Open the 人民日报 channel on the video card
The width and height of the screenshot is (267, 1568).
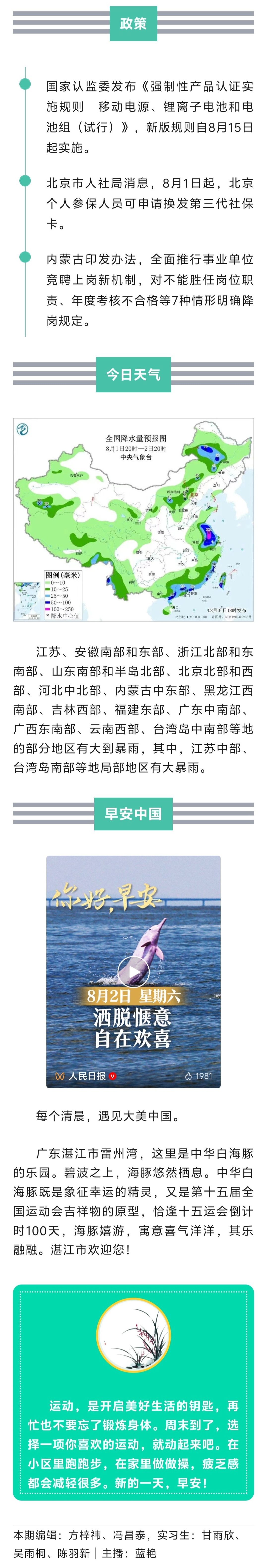click(86, 1076)
